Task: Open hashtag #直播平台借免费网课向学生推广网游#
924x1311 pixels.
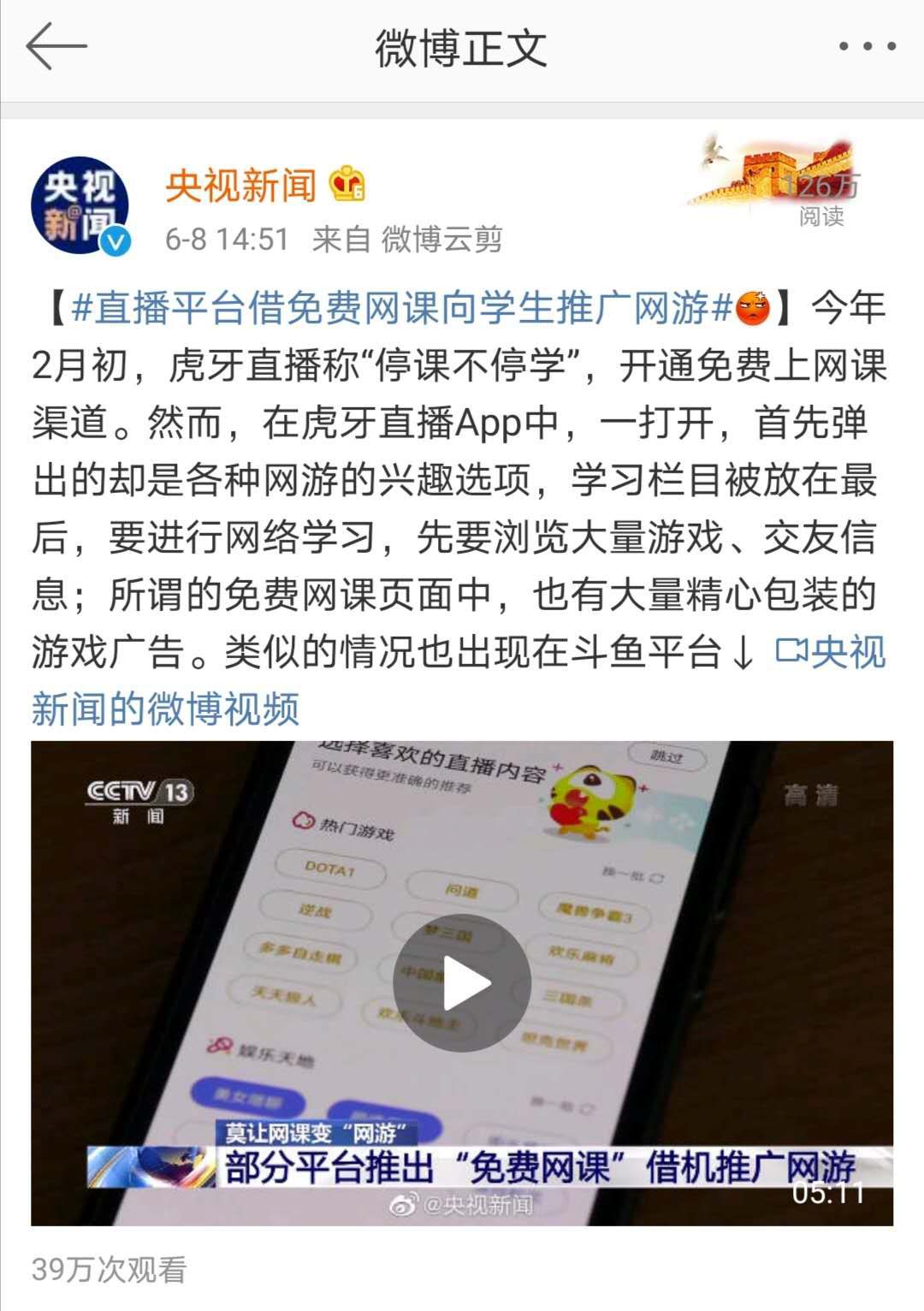Action: tap(402, 308)
